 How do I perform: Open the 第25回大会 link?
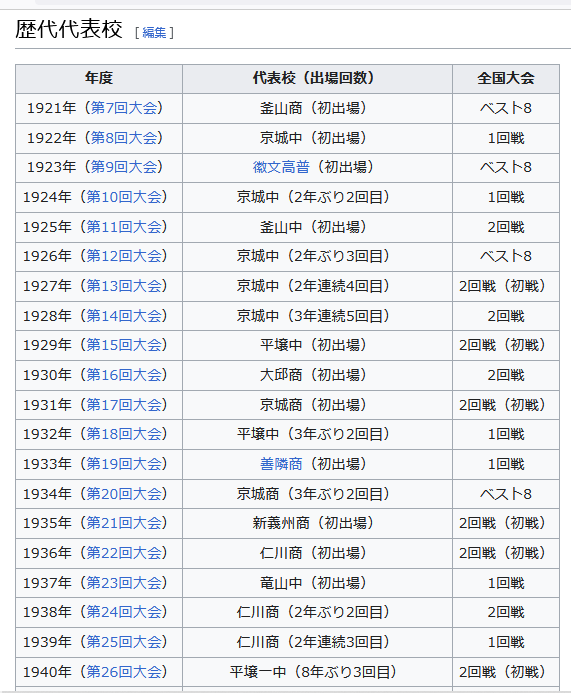124,642
